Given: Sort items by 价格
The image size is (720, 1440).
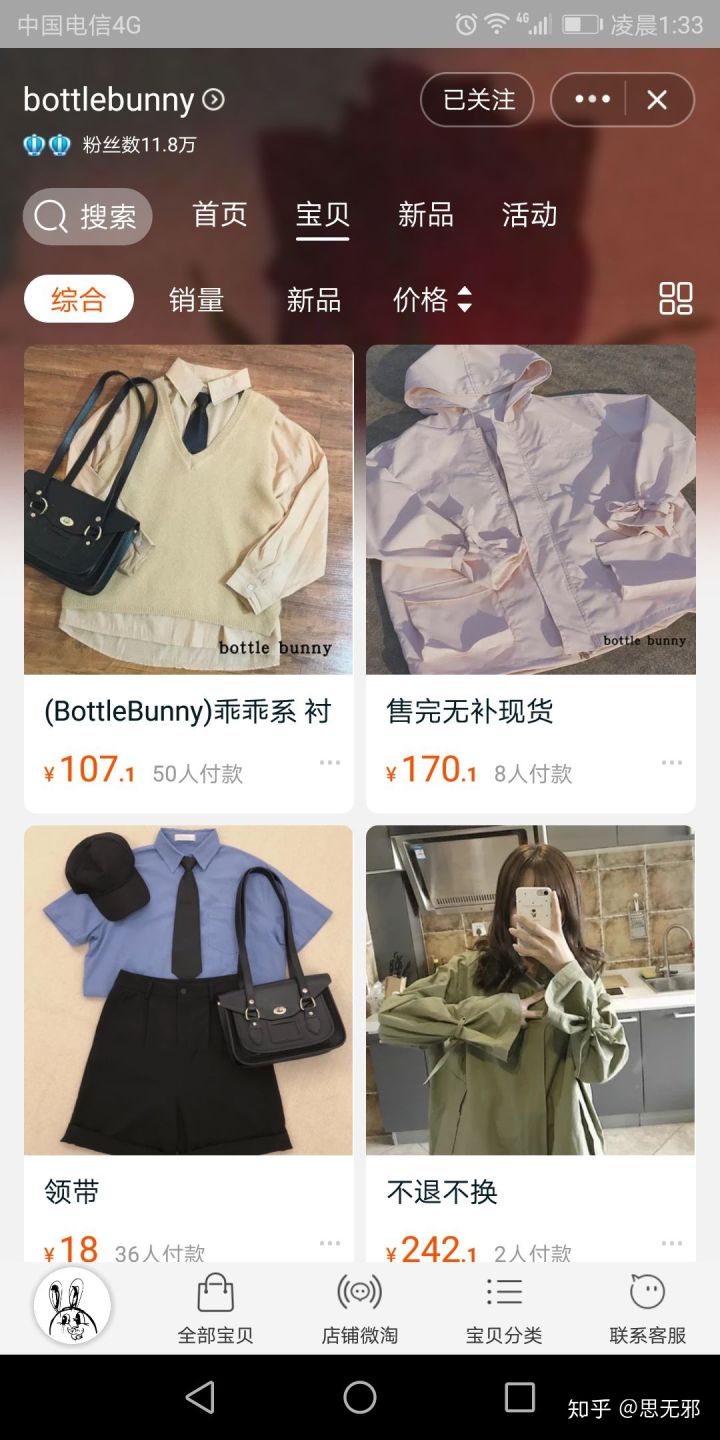Looking at the screenshot, I should click(x=432, y=299).
